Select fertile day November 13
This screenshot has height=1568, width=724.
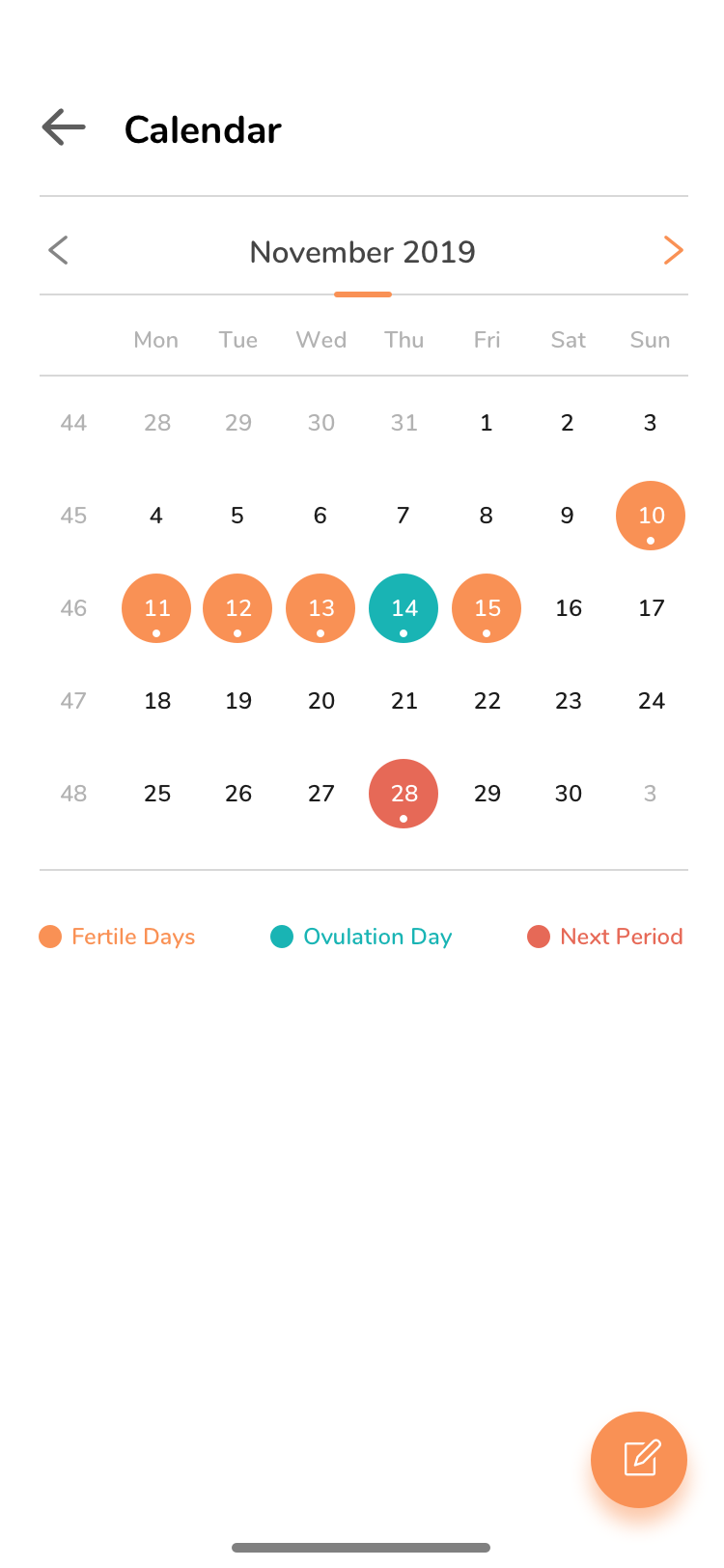click(320, 608)
